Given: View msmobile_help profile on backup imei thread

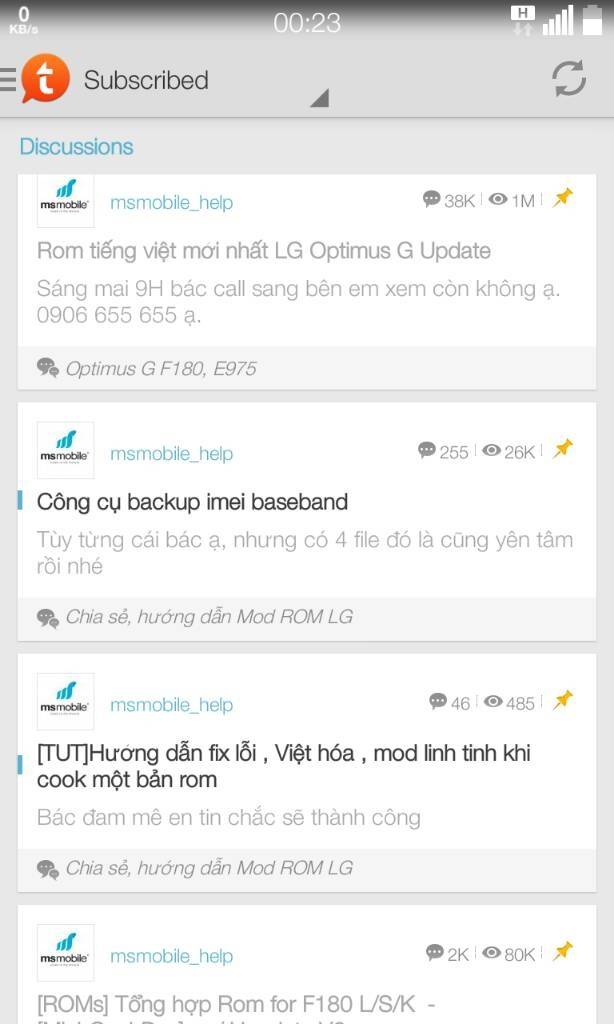Looking at the screenshot, I should (171, 453).
